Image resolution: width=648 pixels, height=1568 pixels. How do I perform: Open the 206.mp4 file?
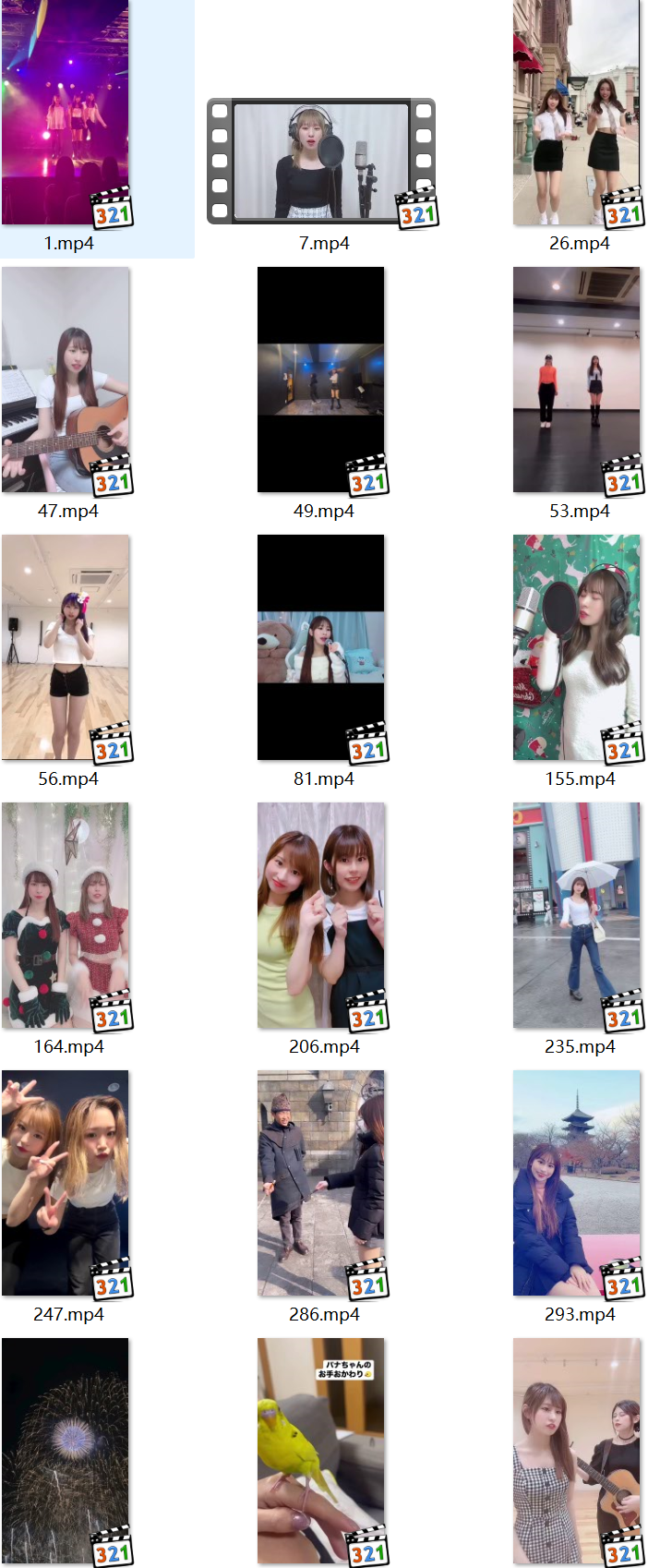point(321,915)
